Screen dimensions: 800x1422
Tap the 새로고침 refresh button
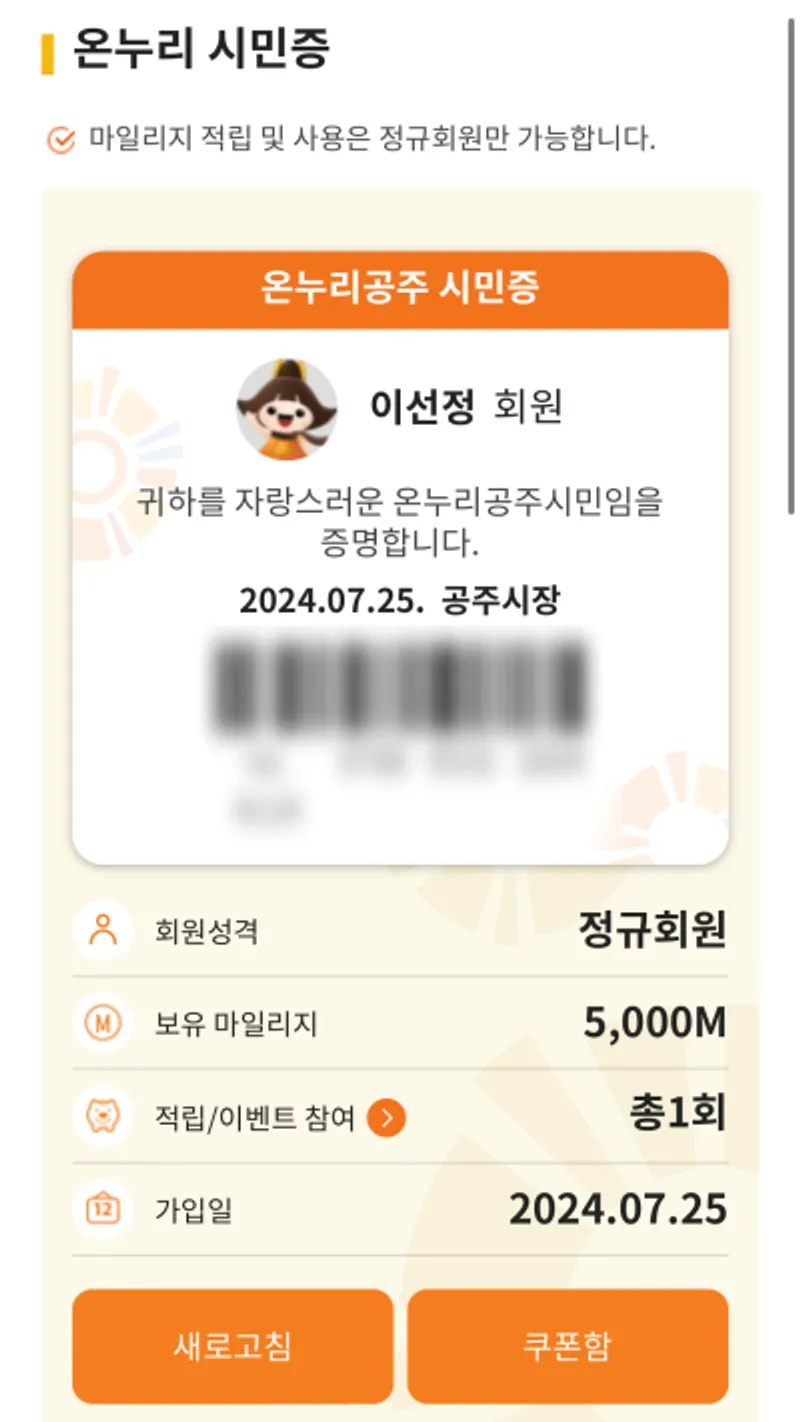(232, 1346)
